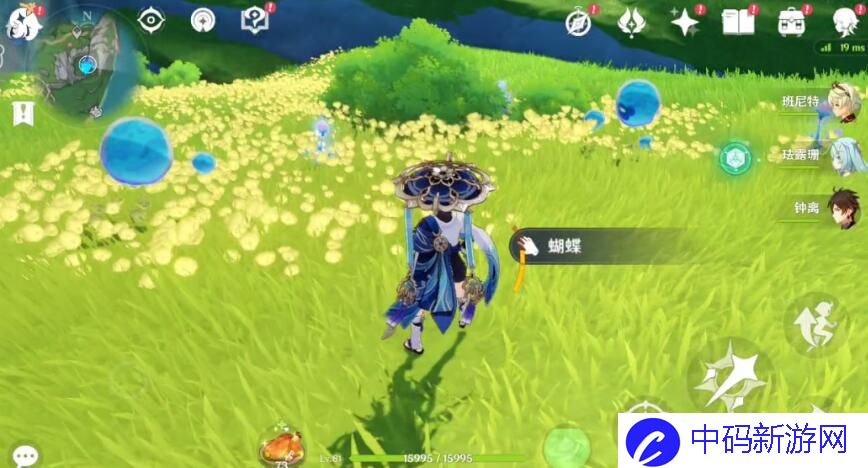The height and width of the screenshot is (468, 868).
Task: Open the events compass icon
Action: tap(578, 20)
